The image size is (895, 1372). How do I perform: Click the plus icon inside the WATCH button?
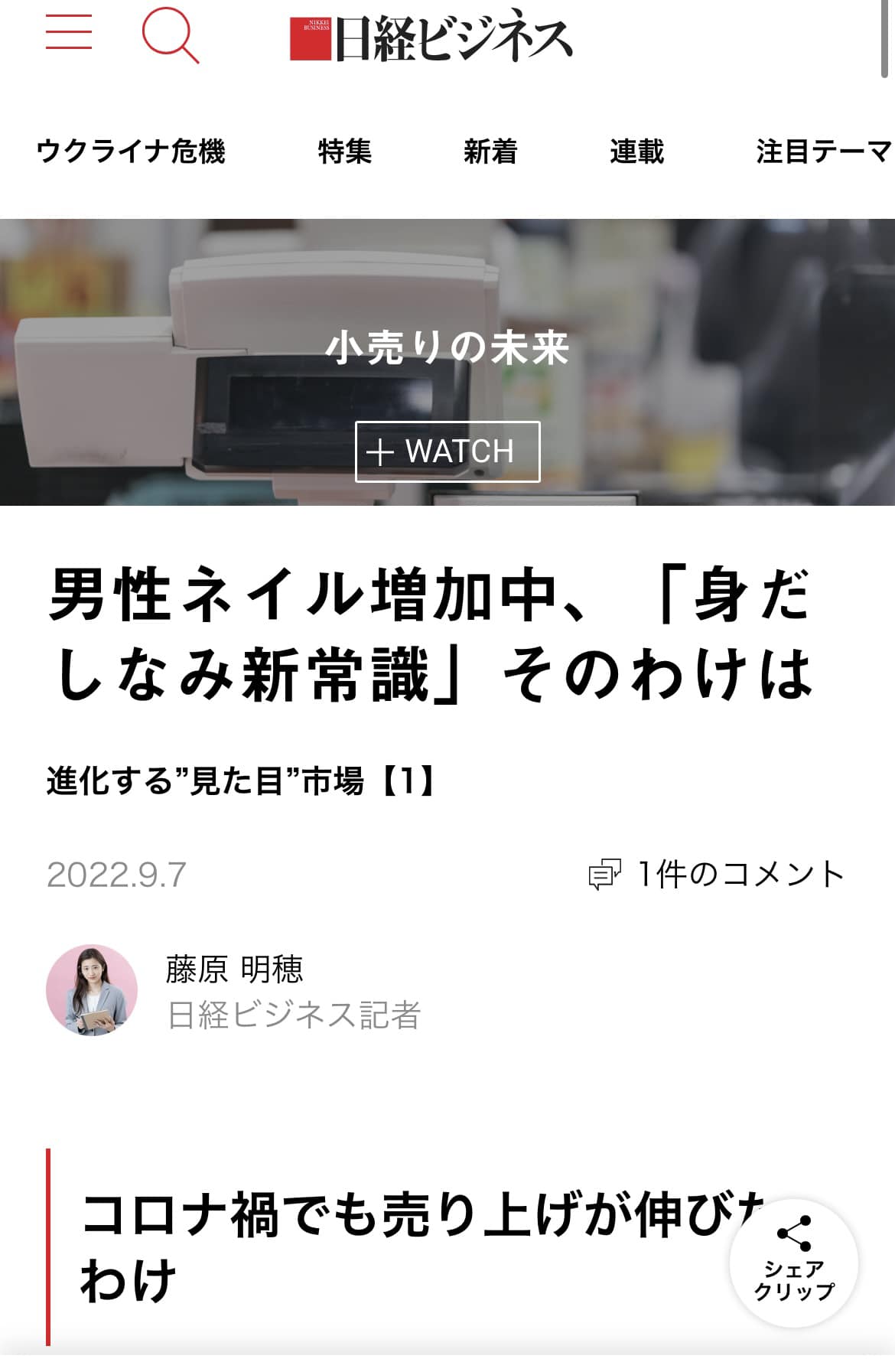[379, 451]
